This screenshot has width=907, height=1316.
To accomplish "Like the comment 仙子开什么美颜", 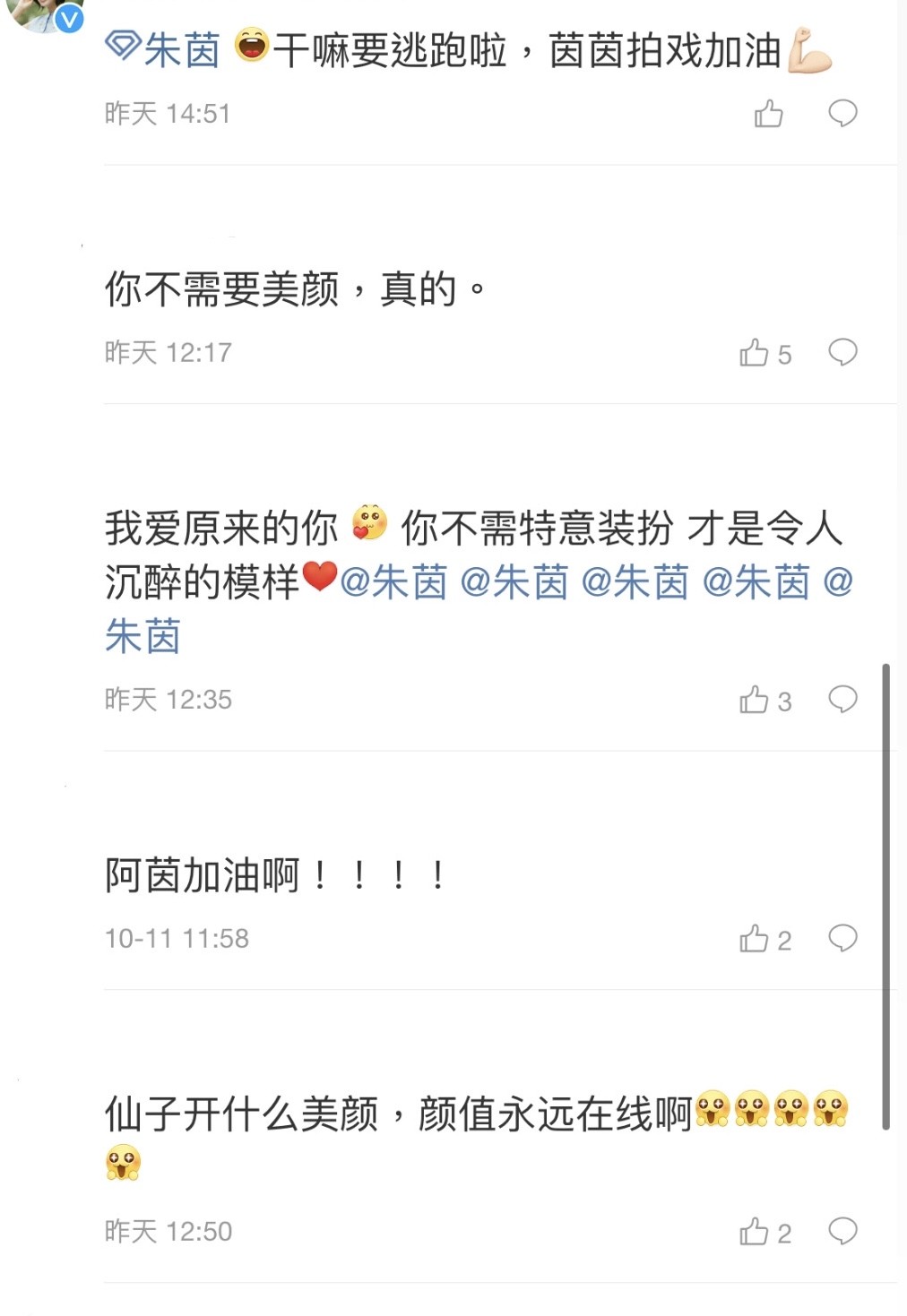I will pyautogui.click(x=755, y=1232).
